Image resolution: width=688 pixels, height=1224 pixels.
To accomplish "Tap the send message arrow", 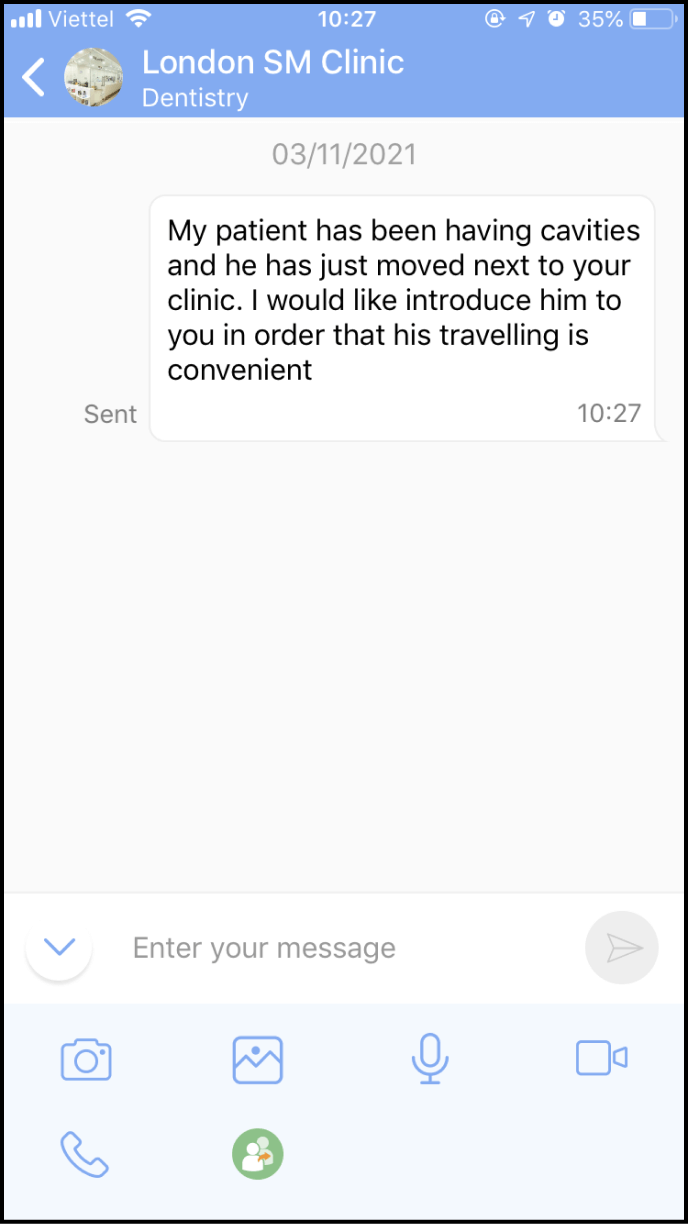I will (622, 948).
